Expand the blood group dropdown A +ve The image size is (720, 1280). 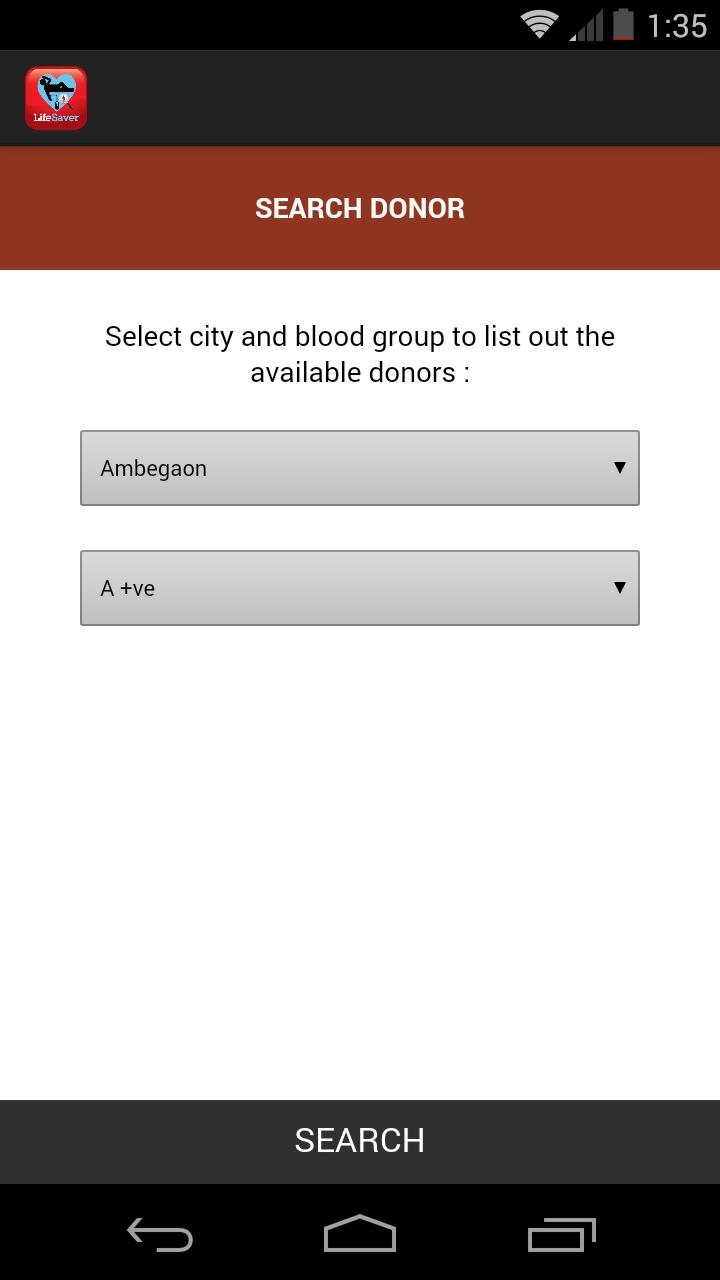pos(360,588)
